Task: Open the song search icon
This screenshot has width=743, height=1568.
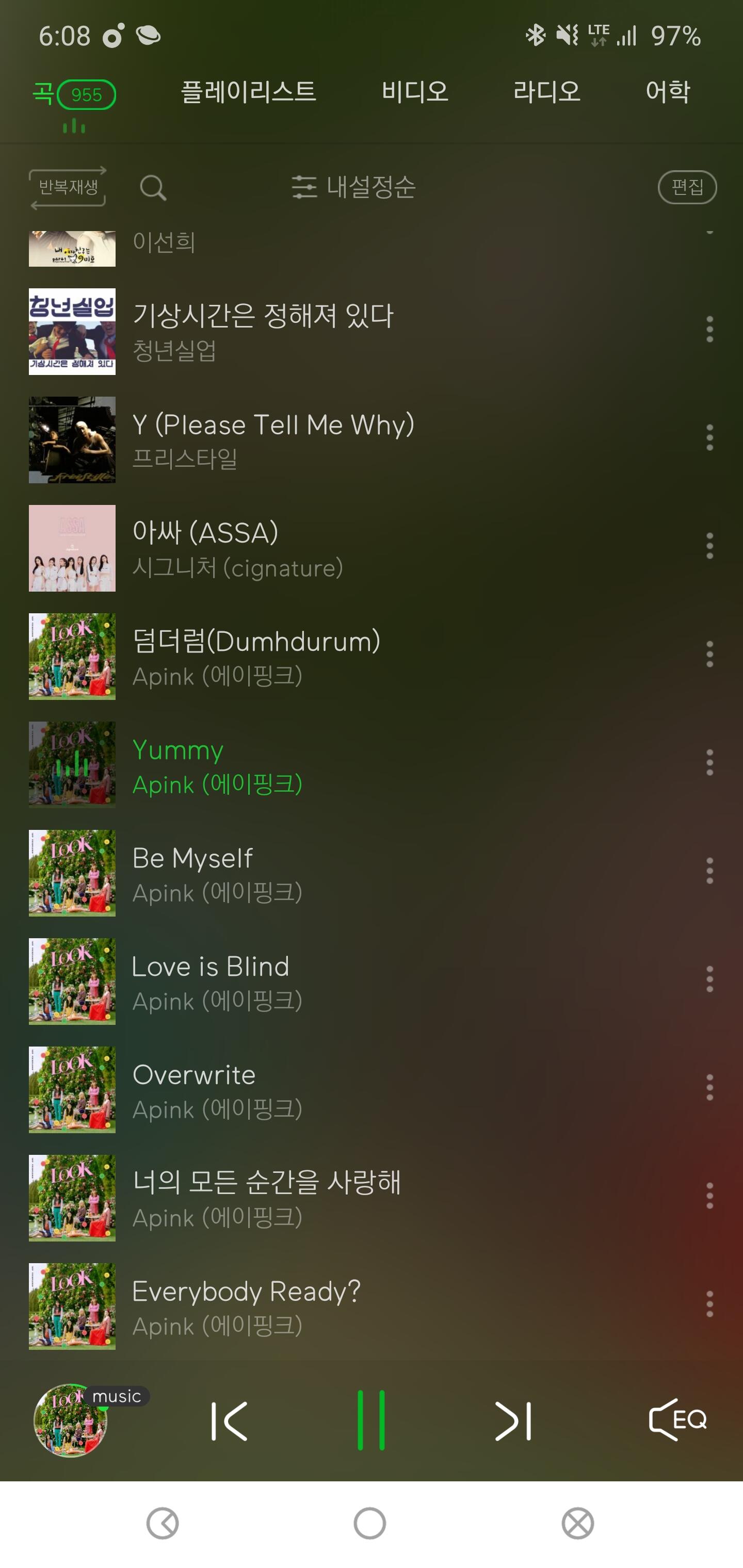Action: 152,188
